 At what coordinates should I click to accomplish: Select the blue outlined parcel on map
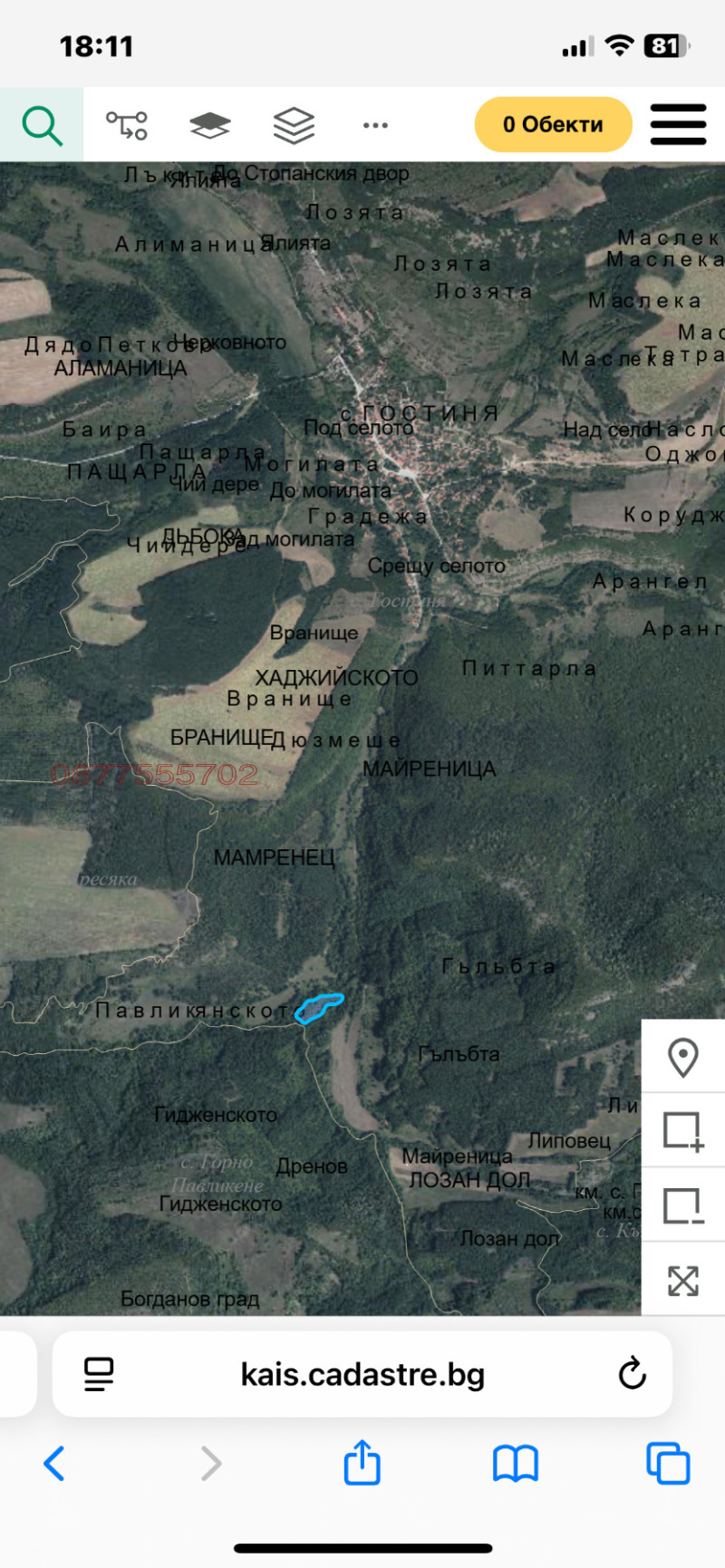(x=319, y=1007)
